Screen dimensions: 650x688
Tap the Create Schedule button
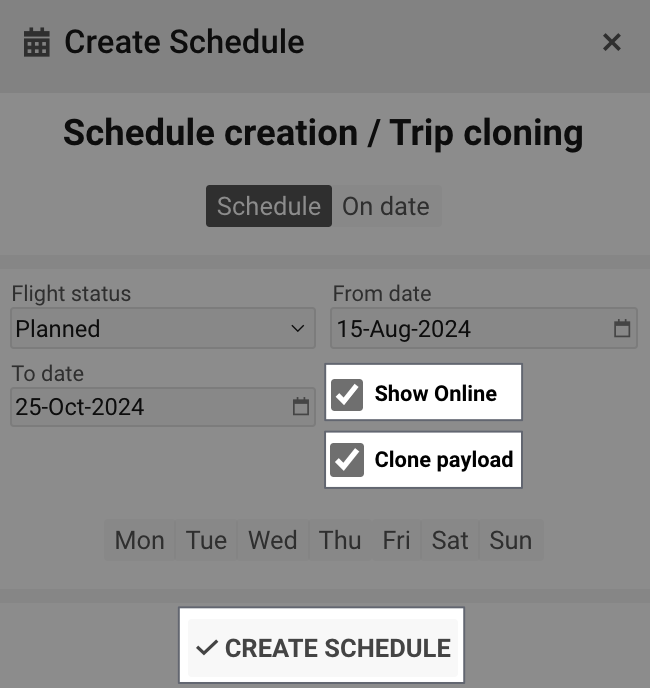[x=323, y=648]
